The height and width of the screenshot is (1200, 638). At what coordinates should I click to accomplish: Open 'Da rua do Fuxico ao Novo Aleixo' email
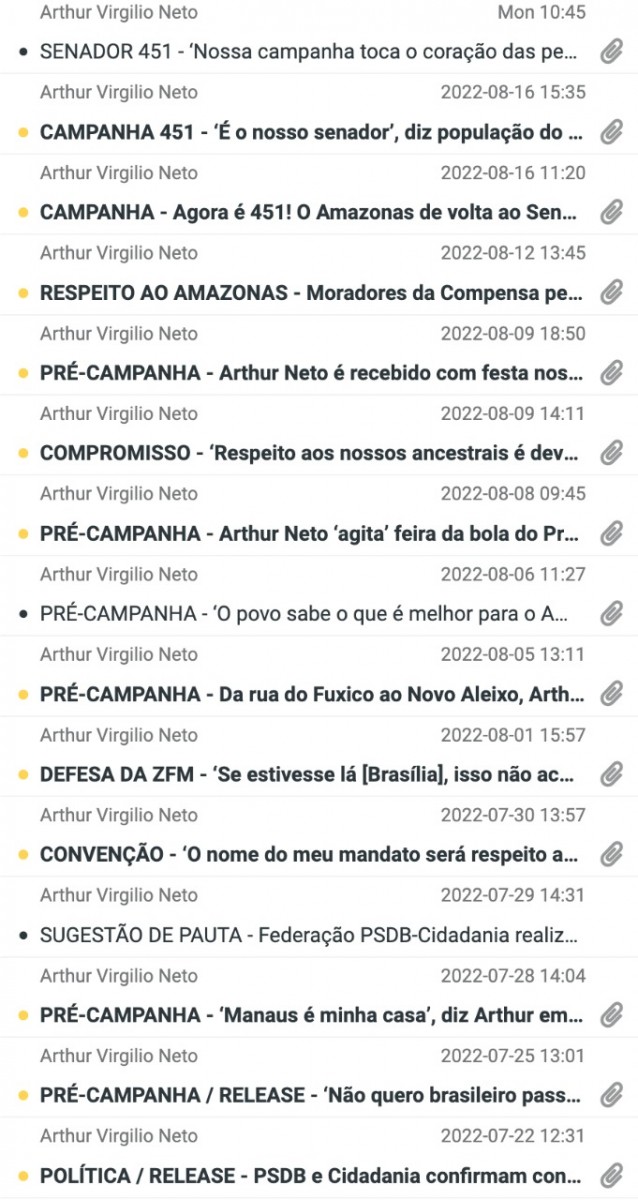click(x=311, y=694)
